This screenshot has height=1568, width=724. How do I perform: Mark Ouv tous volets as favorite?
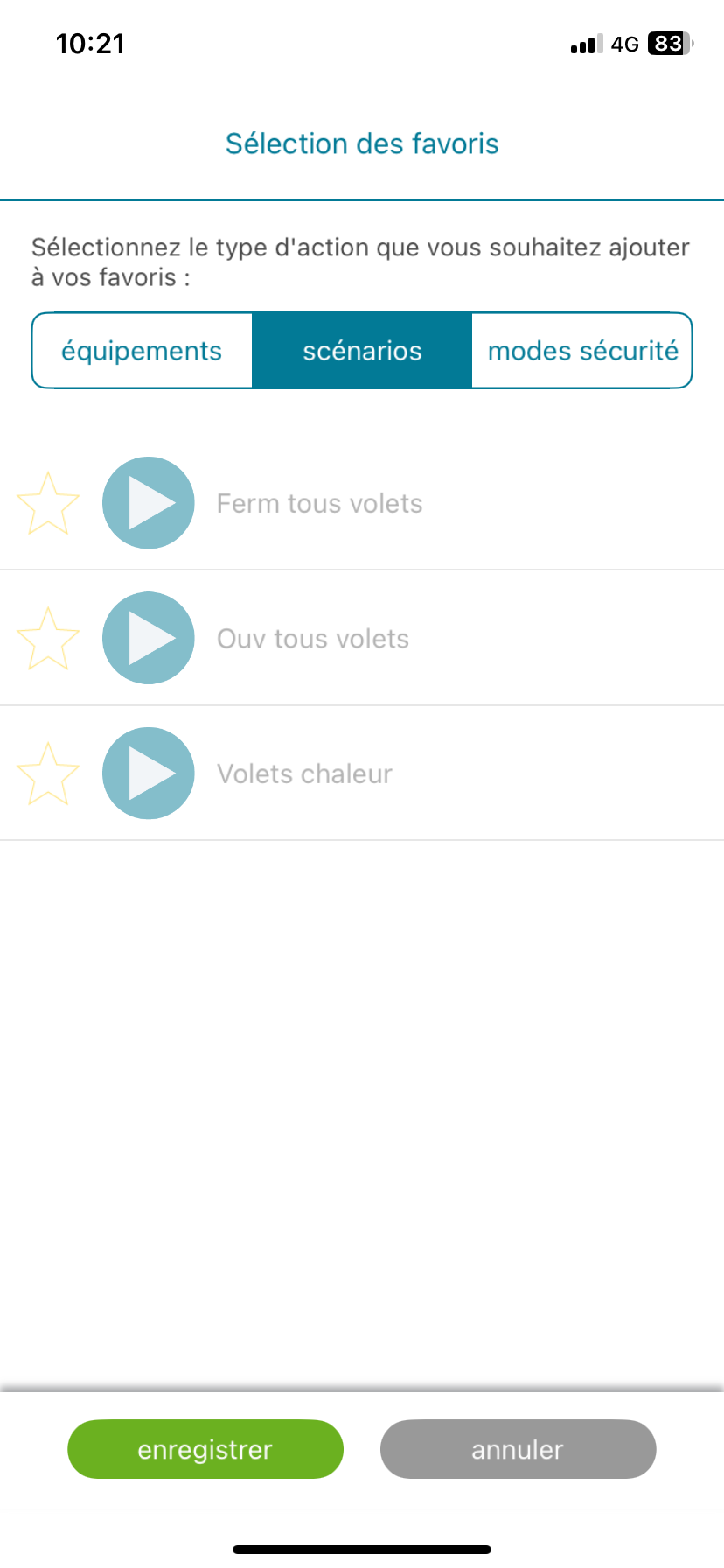point(48,639)
